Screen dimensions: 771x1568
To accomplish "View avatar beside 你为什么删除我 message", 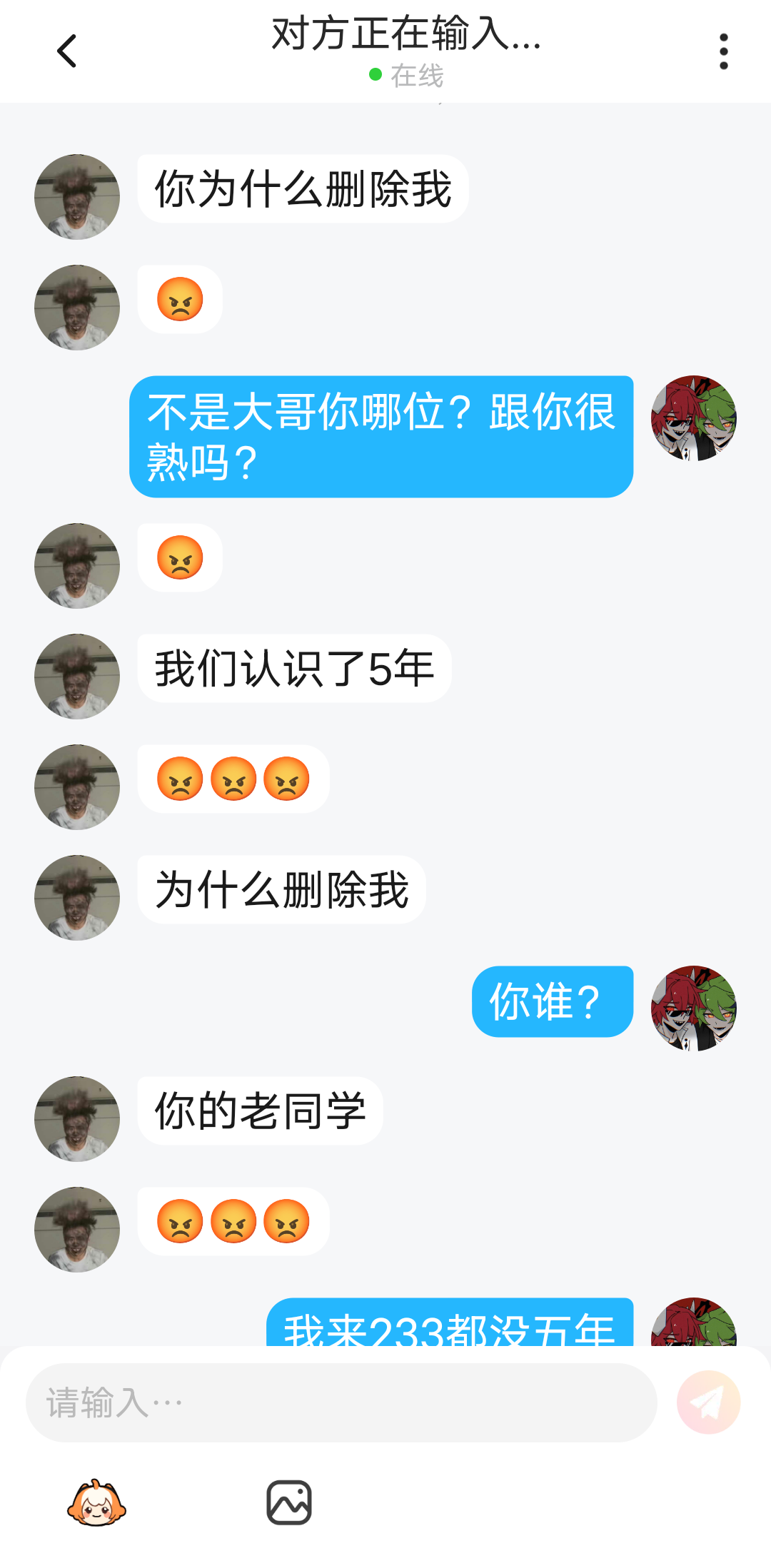I will [x=77, y=196].
